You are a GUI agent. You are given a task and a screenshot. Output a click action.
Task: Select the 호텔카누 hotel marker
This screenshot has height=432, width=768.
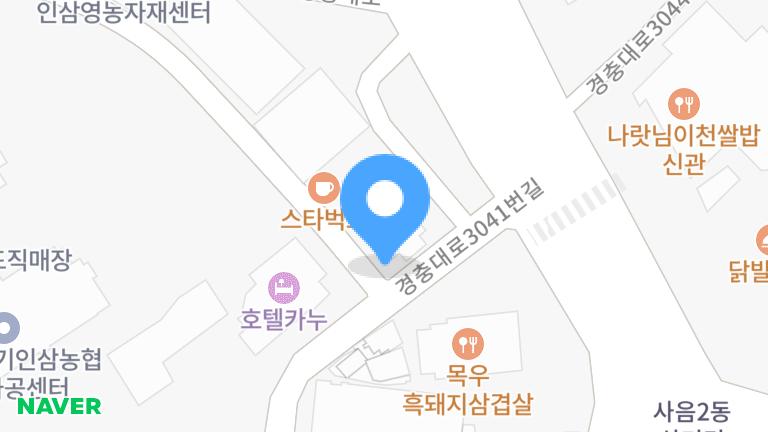click(x=284, y=287)
